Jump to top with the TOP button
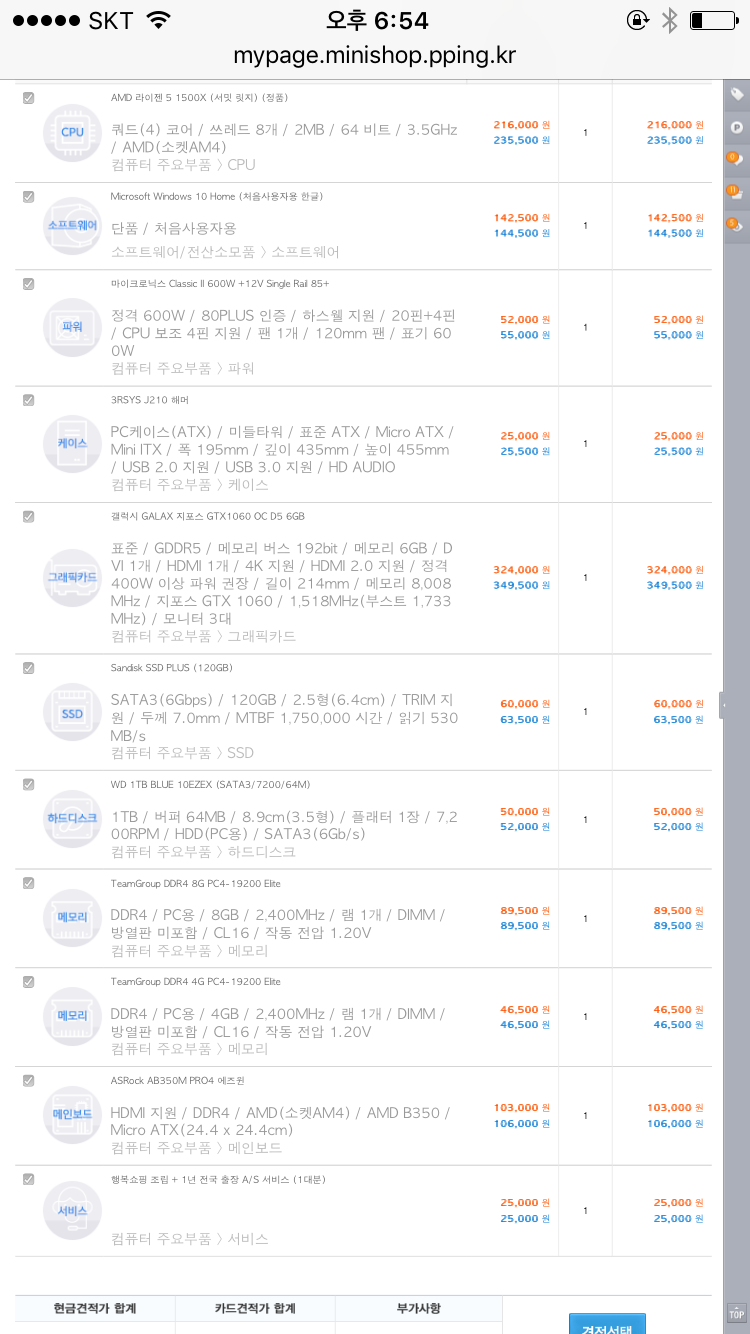Screen dimensions: 750x1334 click(x=737, y=1313)
